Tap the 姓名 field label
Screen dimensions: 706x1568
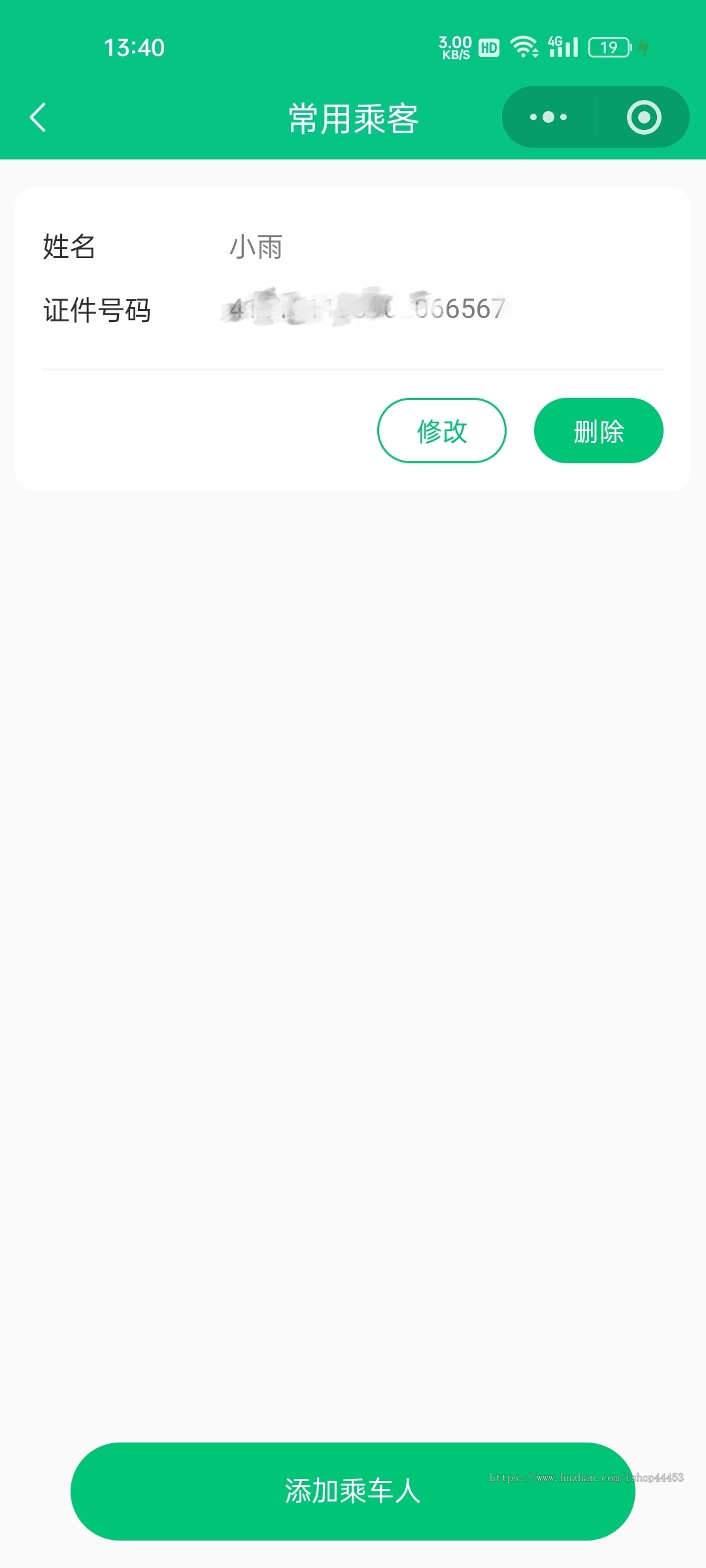[x=69, y=248]
